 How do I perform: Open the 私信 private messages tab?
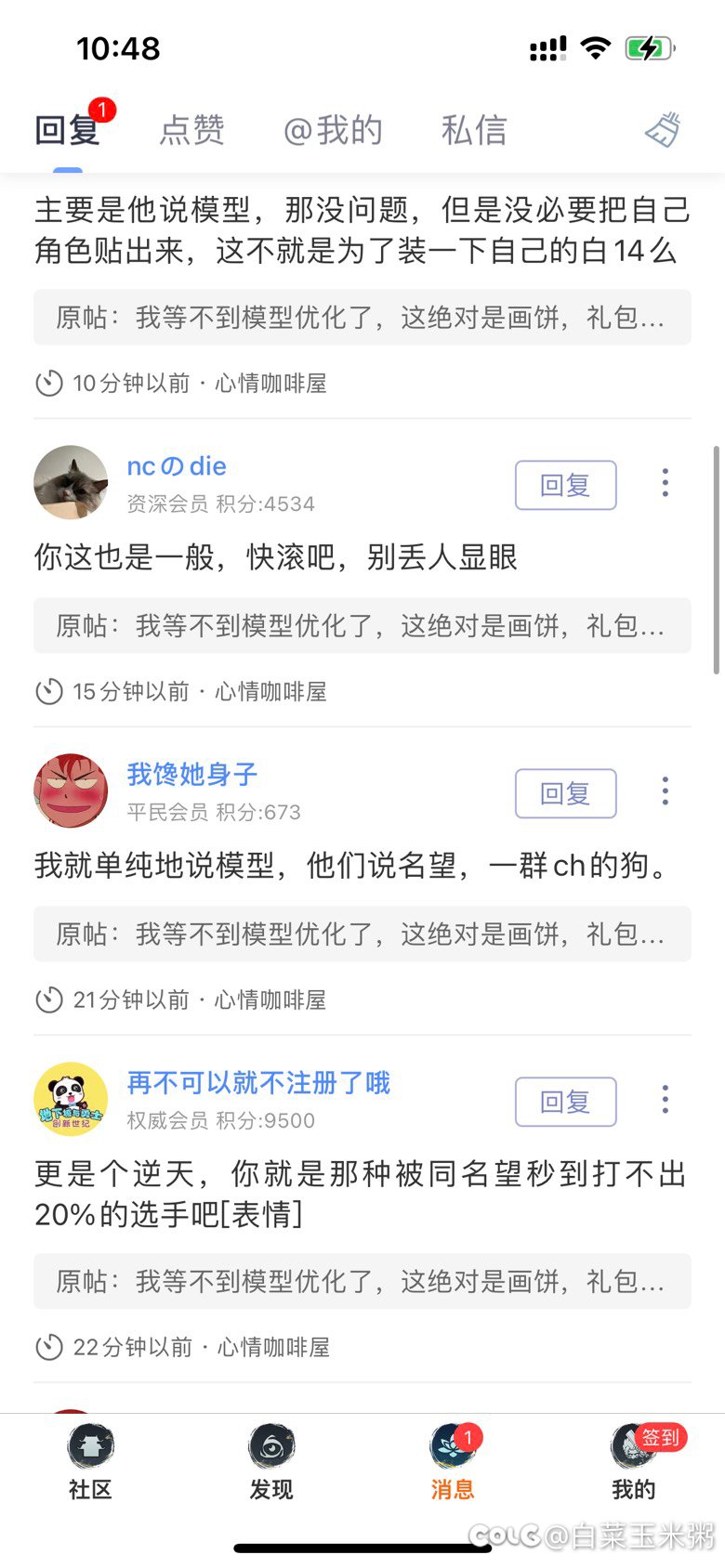click(473, 130)
